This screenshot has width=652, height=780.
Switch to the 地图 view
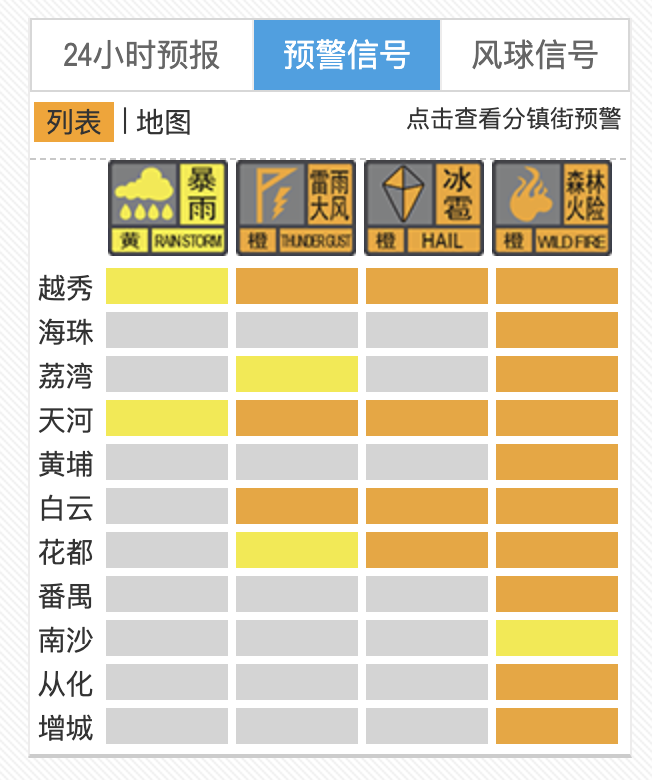point(163,122)
